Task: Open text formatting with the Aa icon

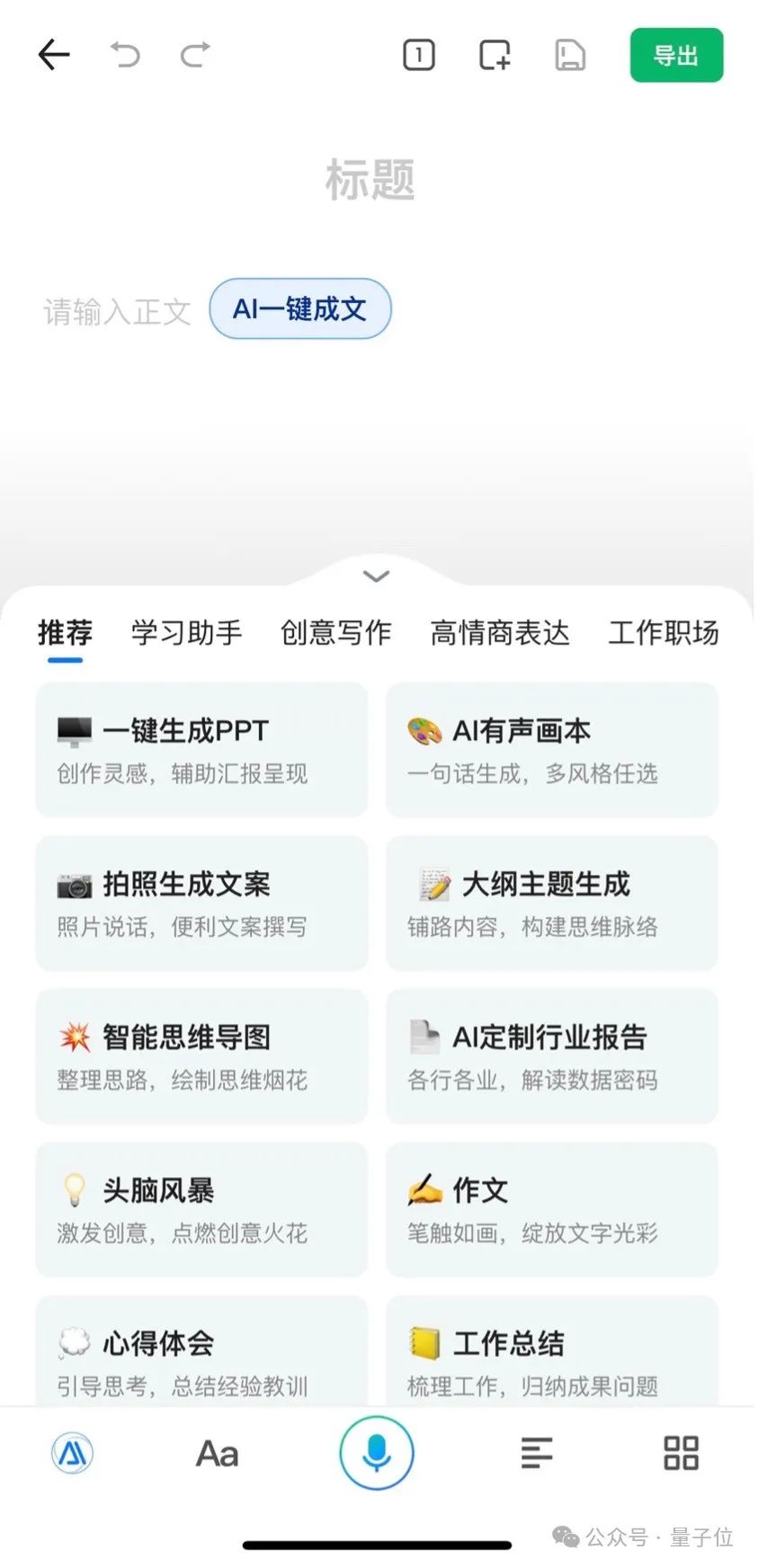Action: [x=216, y=1453]
